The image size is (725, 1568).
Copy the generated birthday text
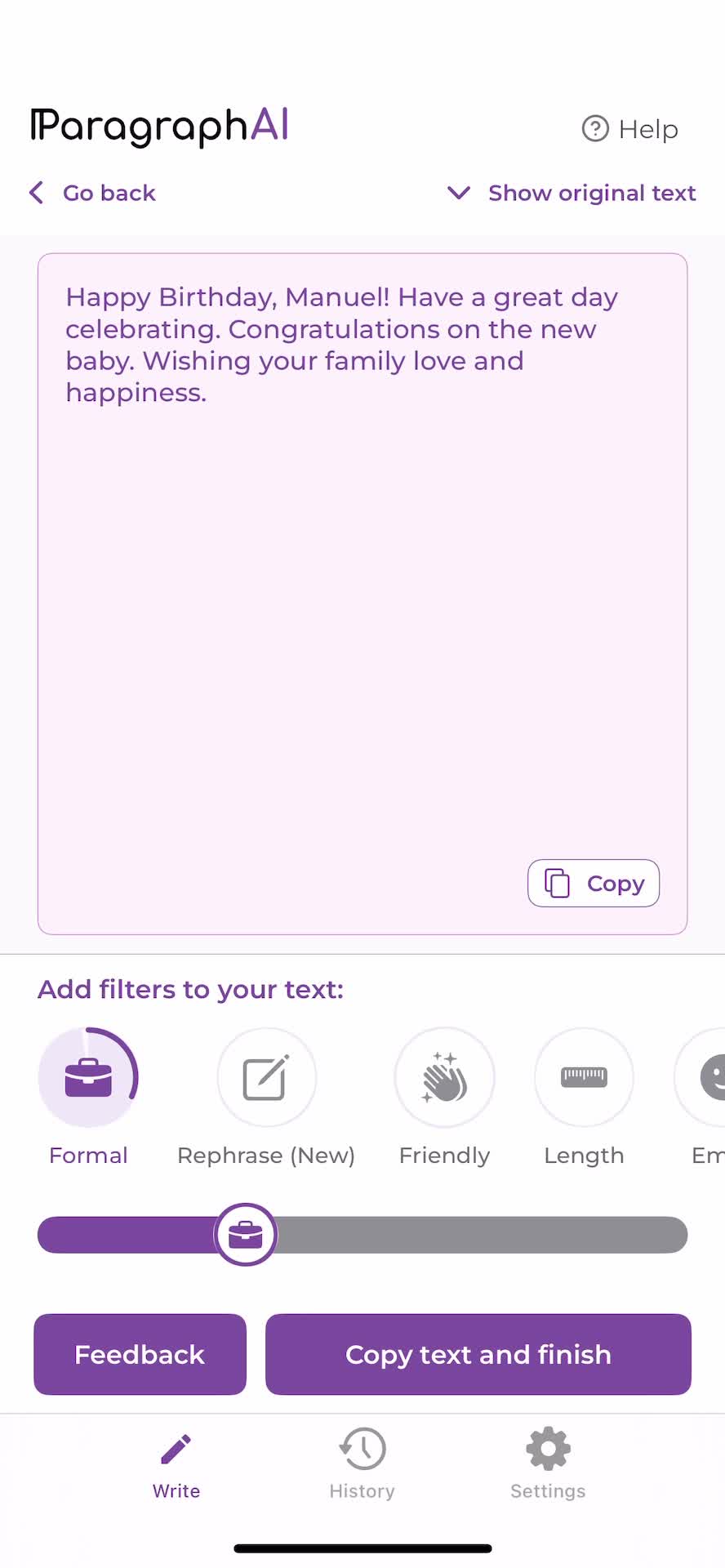[594, 883]
